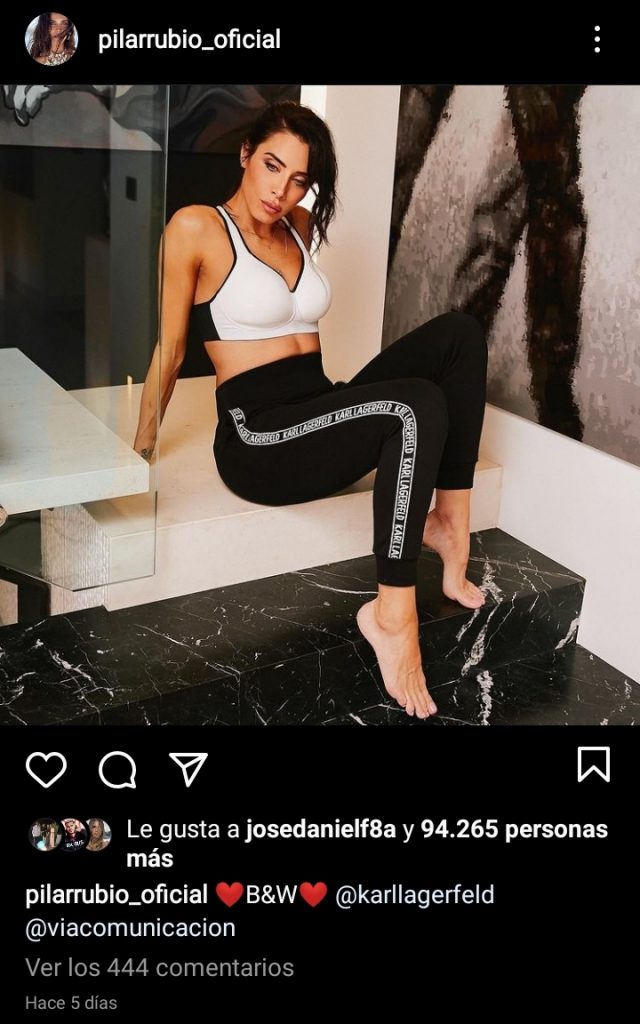640x1024 pixels.
Task: Open the @karllagerfeld mention in caption
Action: point(415,895)
